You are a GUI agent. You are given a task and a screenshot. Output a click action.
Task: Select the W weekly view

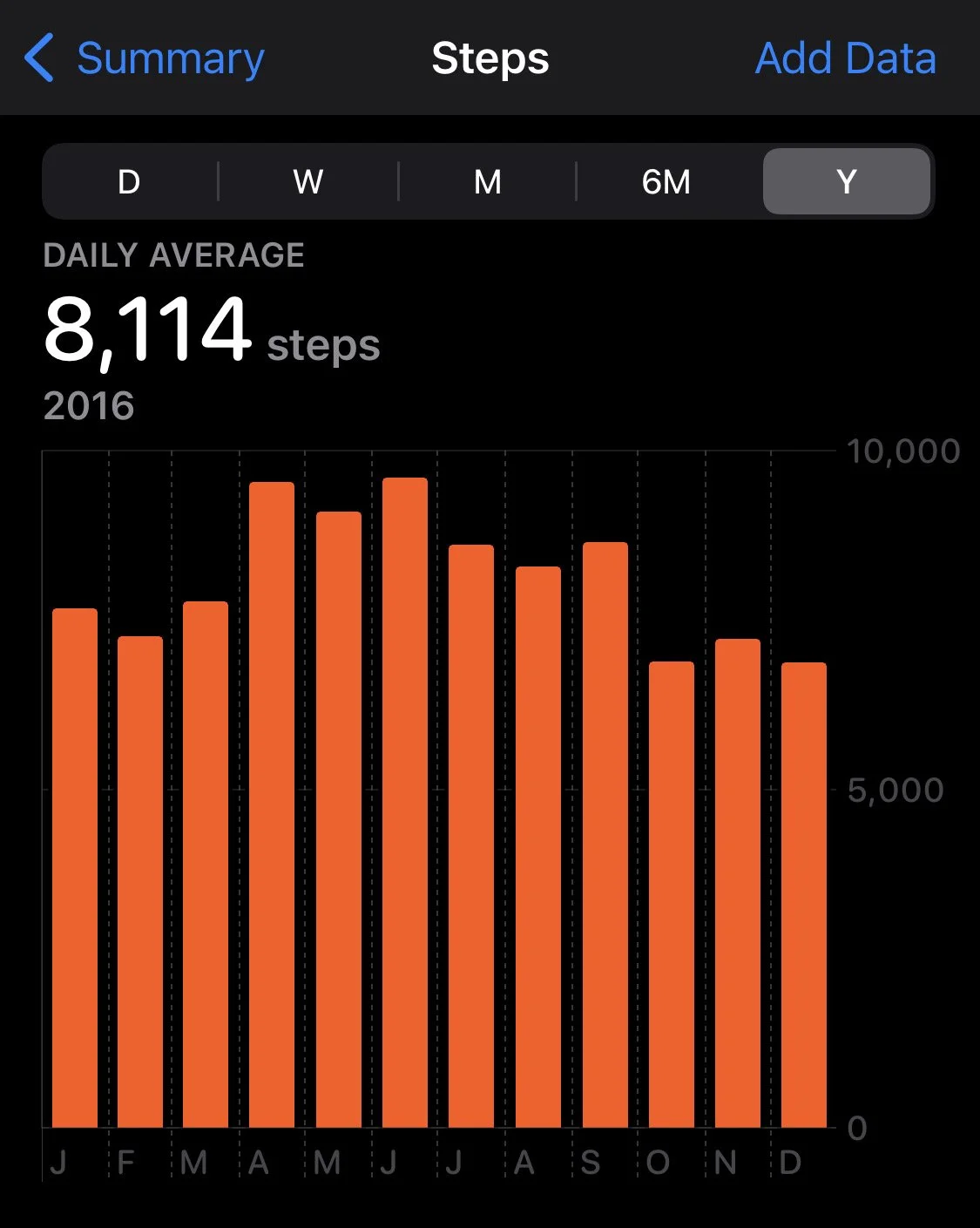click(308, 182)
